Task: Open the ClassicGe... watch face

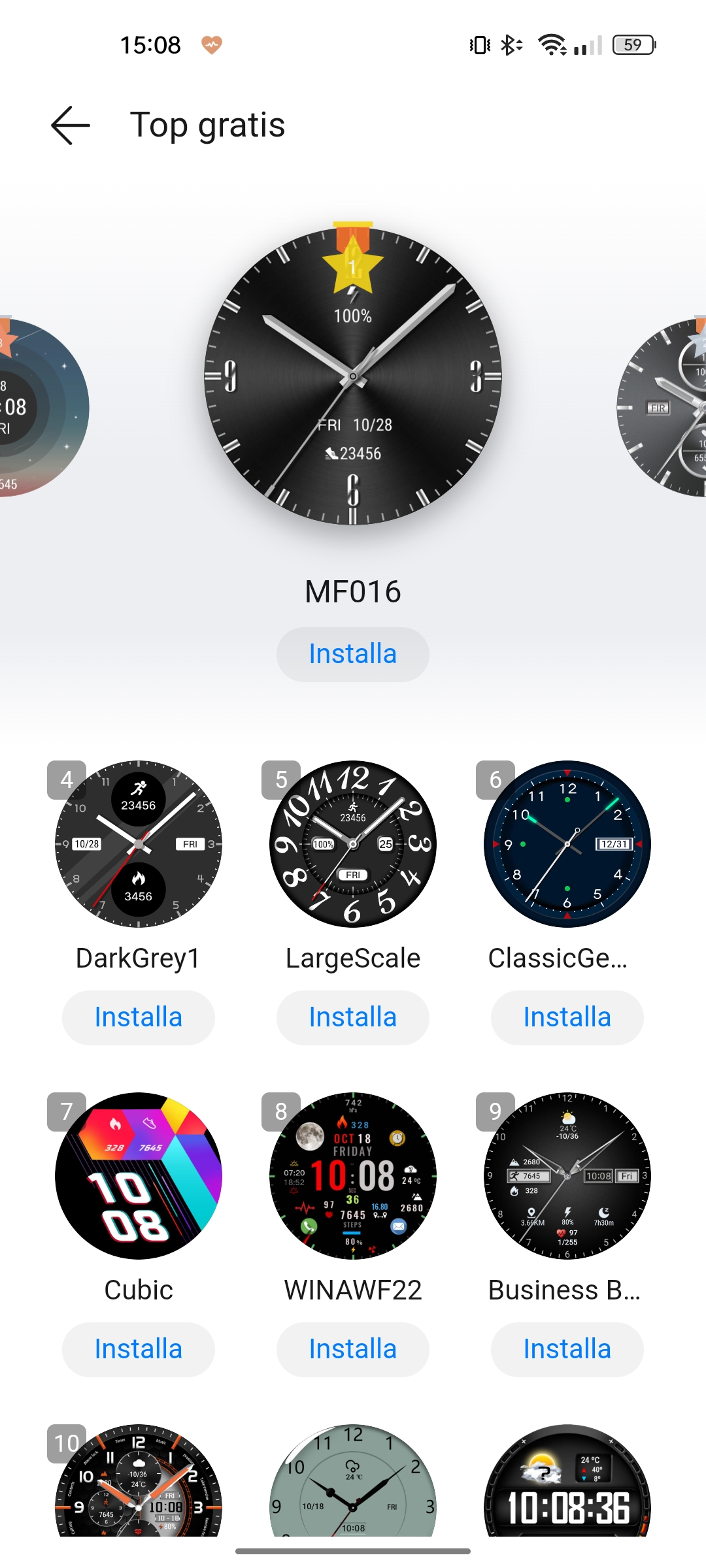Action: click(x=567, y=844)
